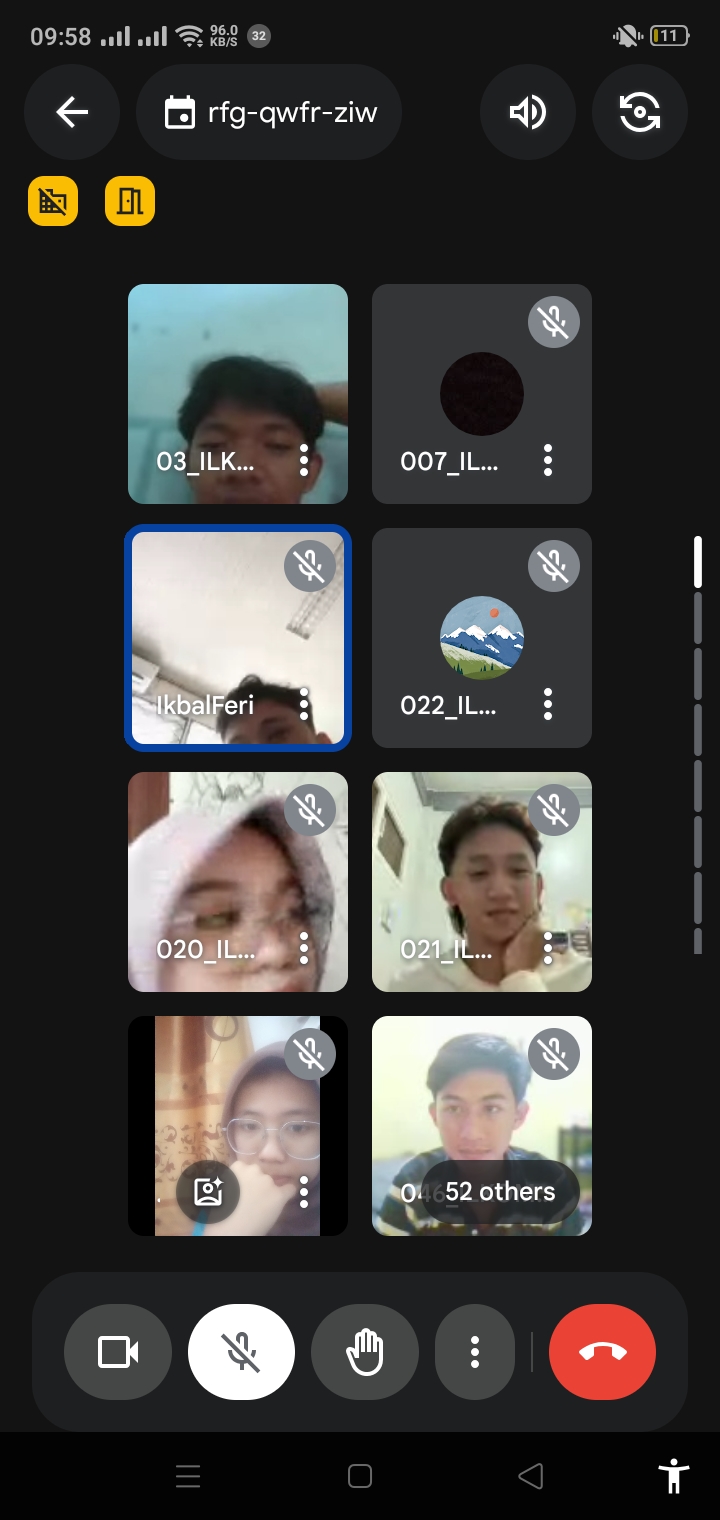The height and width of the screenshot is (1520, 720).
Task: View the 52 other participants
Action: (500, 1192)
